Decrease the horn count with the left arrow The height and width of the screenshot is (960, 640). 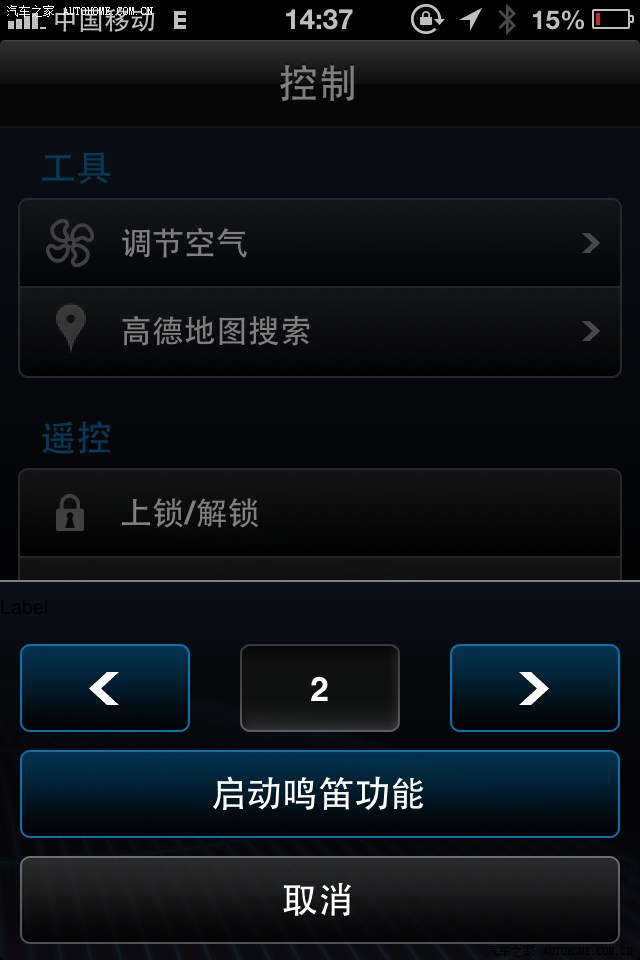coord(105,688)
